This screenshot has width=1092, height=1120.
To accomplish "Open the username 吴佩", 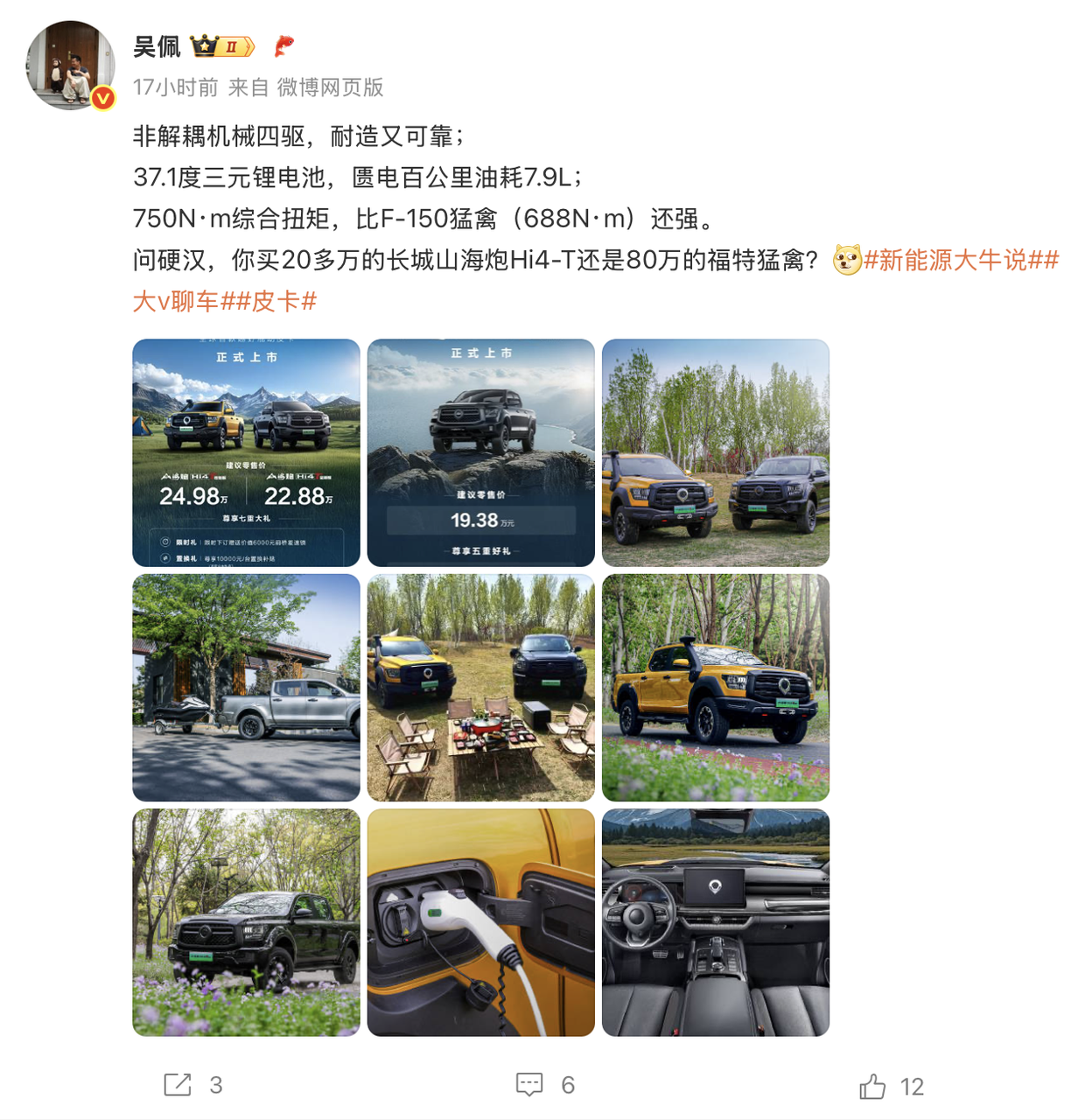I will point(157,46).
